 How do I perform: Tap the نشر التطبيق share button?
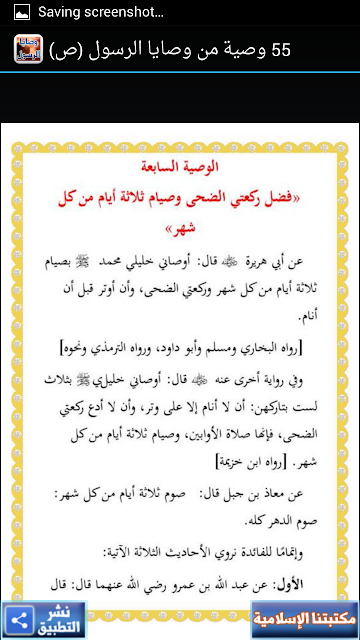click(x=44, y=620)
